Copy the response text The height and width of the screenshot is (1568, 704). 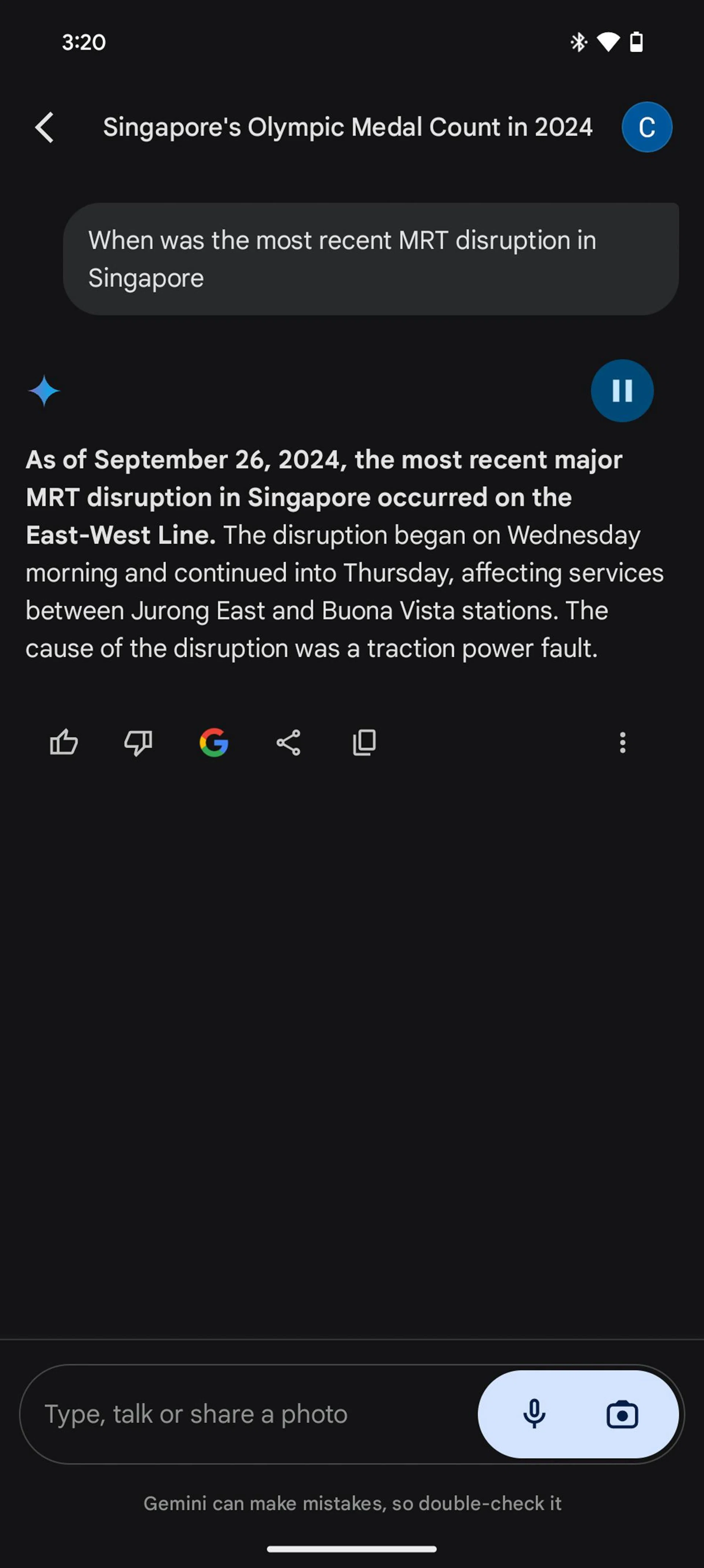[x=364, y=742]
